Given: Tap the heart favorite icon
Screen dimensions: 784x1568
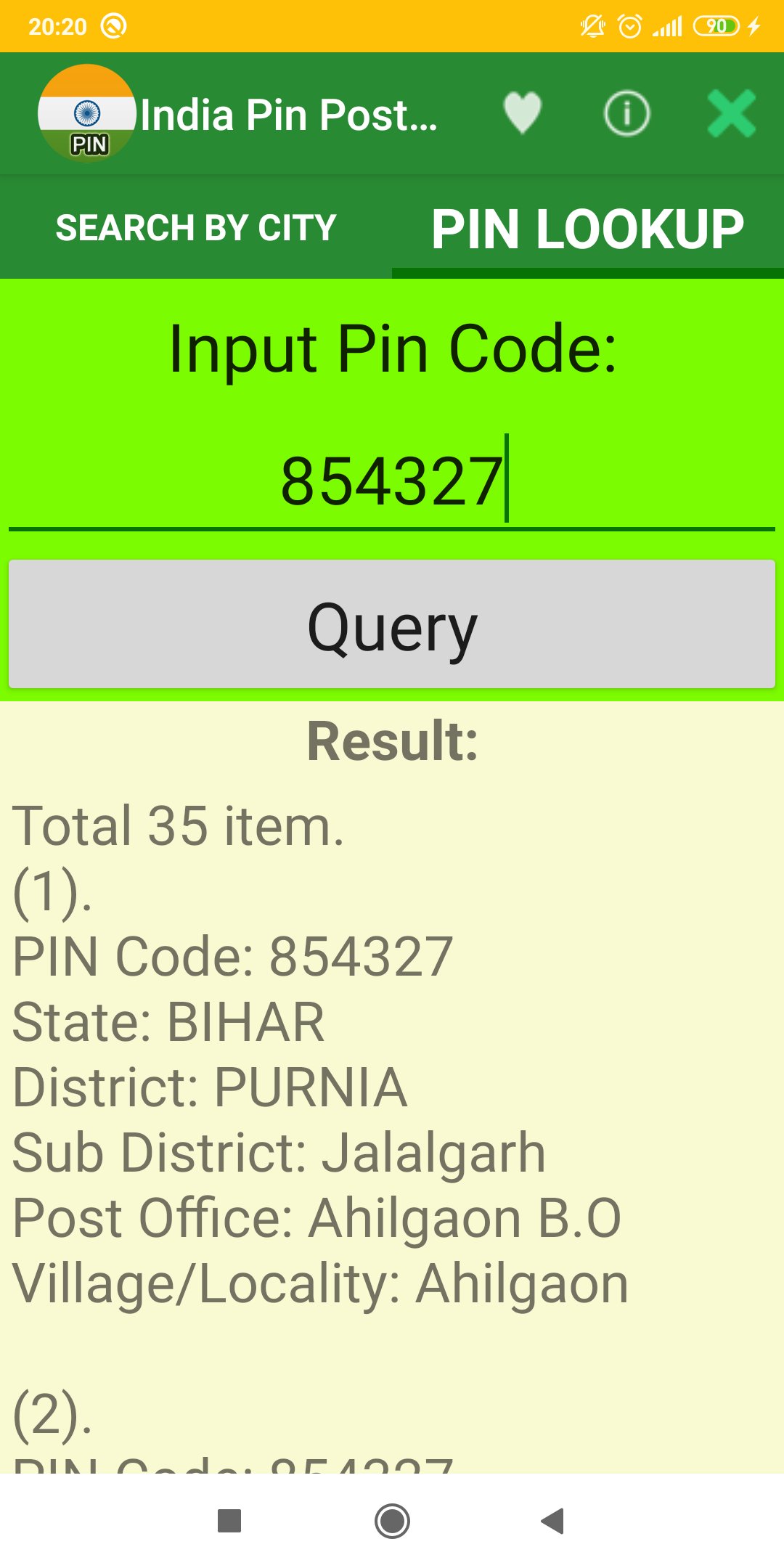Looking at the screenshot, I should pyautogui.click(x=522, y=113).
